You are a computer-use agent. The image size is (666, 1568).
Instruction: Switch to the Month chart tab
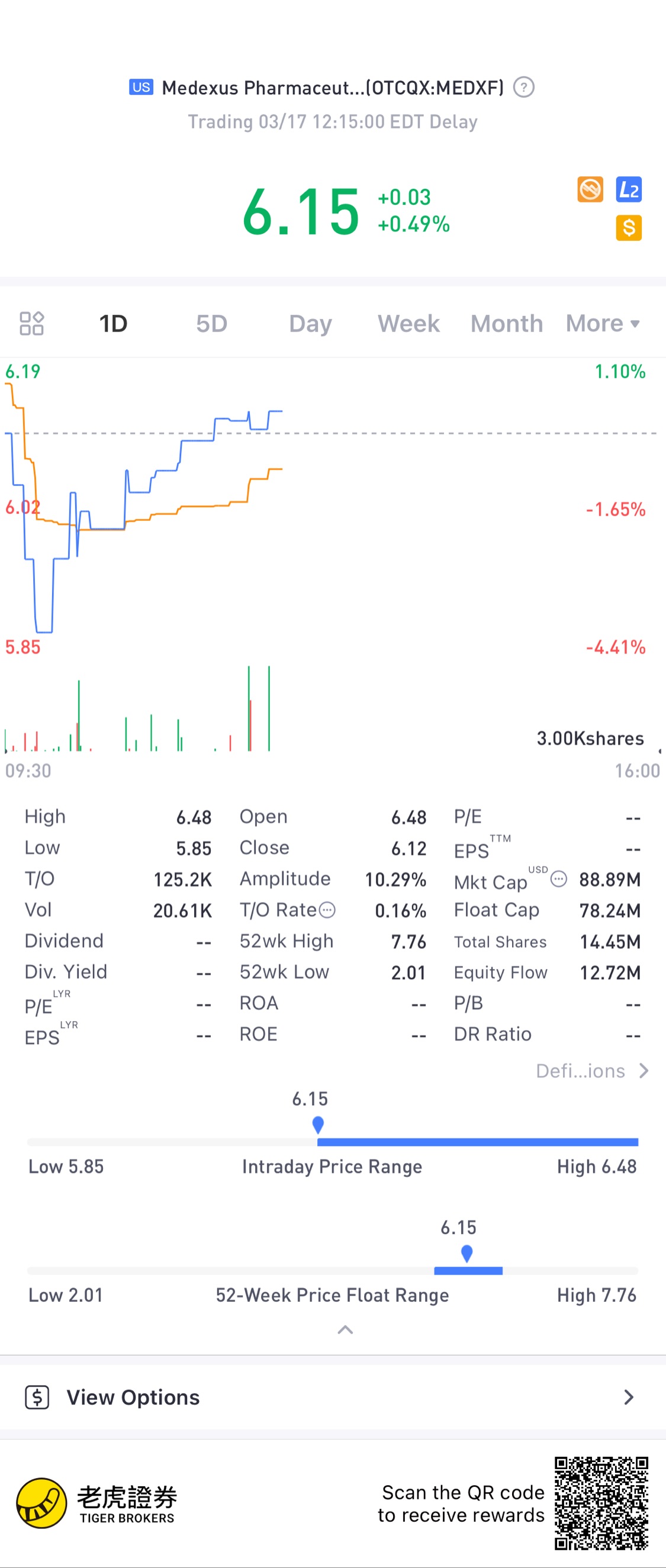tap(507, 323)
